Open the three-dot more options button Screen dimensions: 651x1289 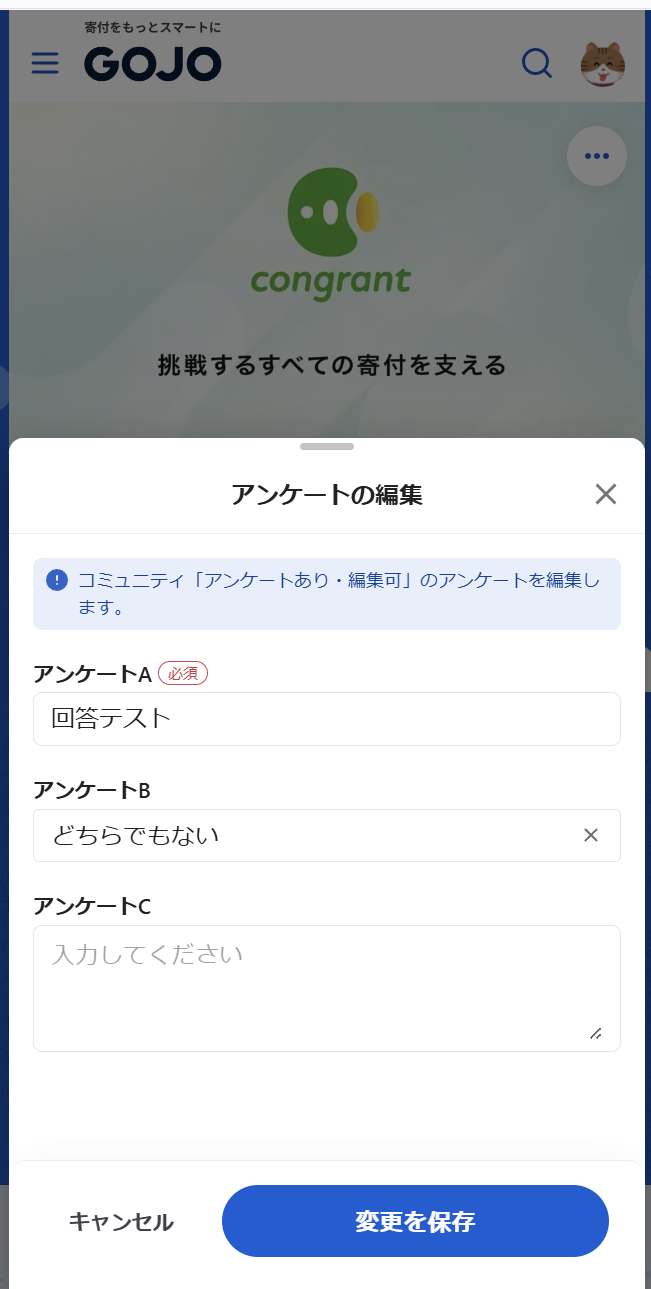point(597,156)
